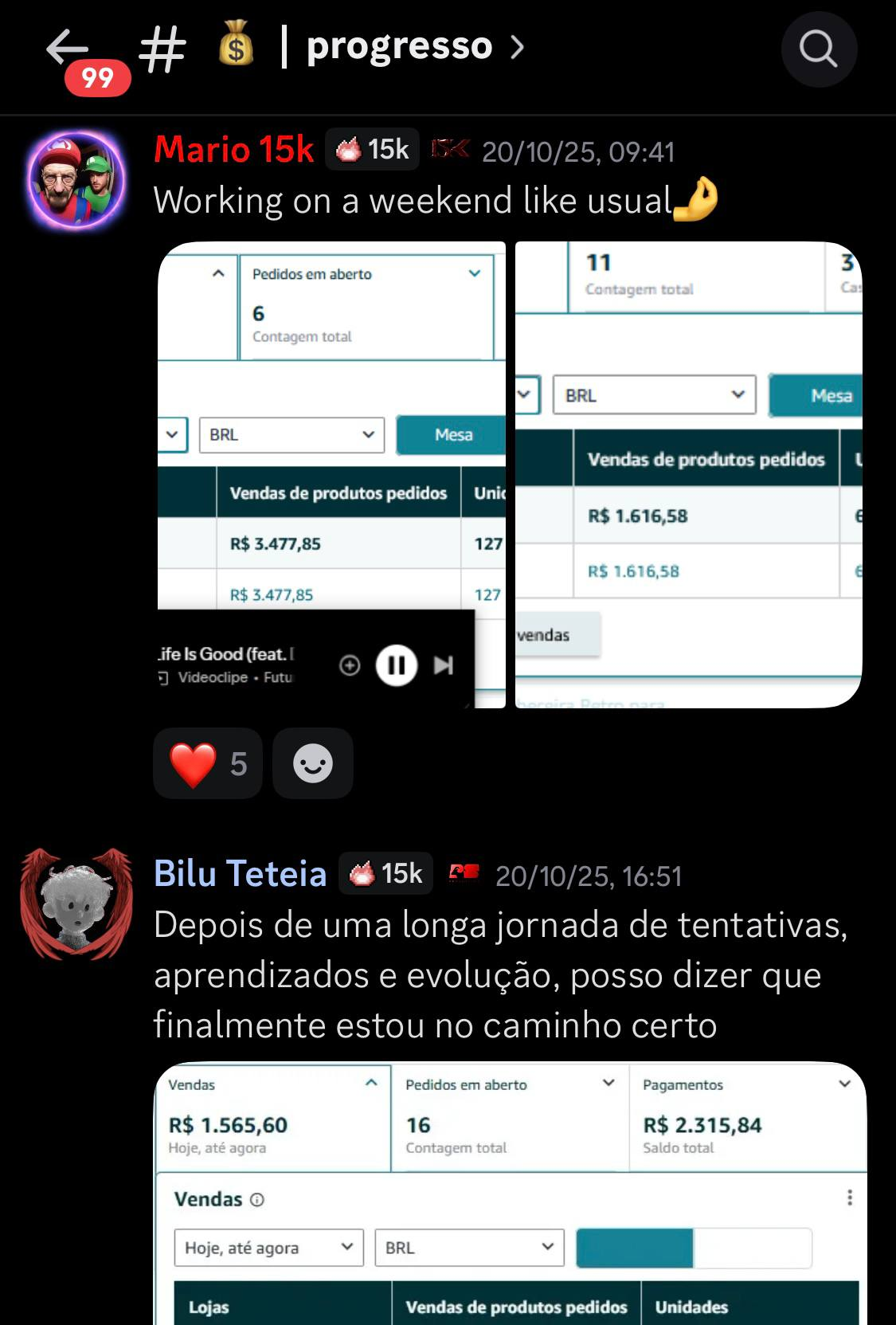Tap the 'progresso' channel title
This screenshot has width=896, height=1325.
398,46
